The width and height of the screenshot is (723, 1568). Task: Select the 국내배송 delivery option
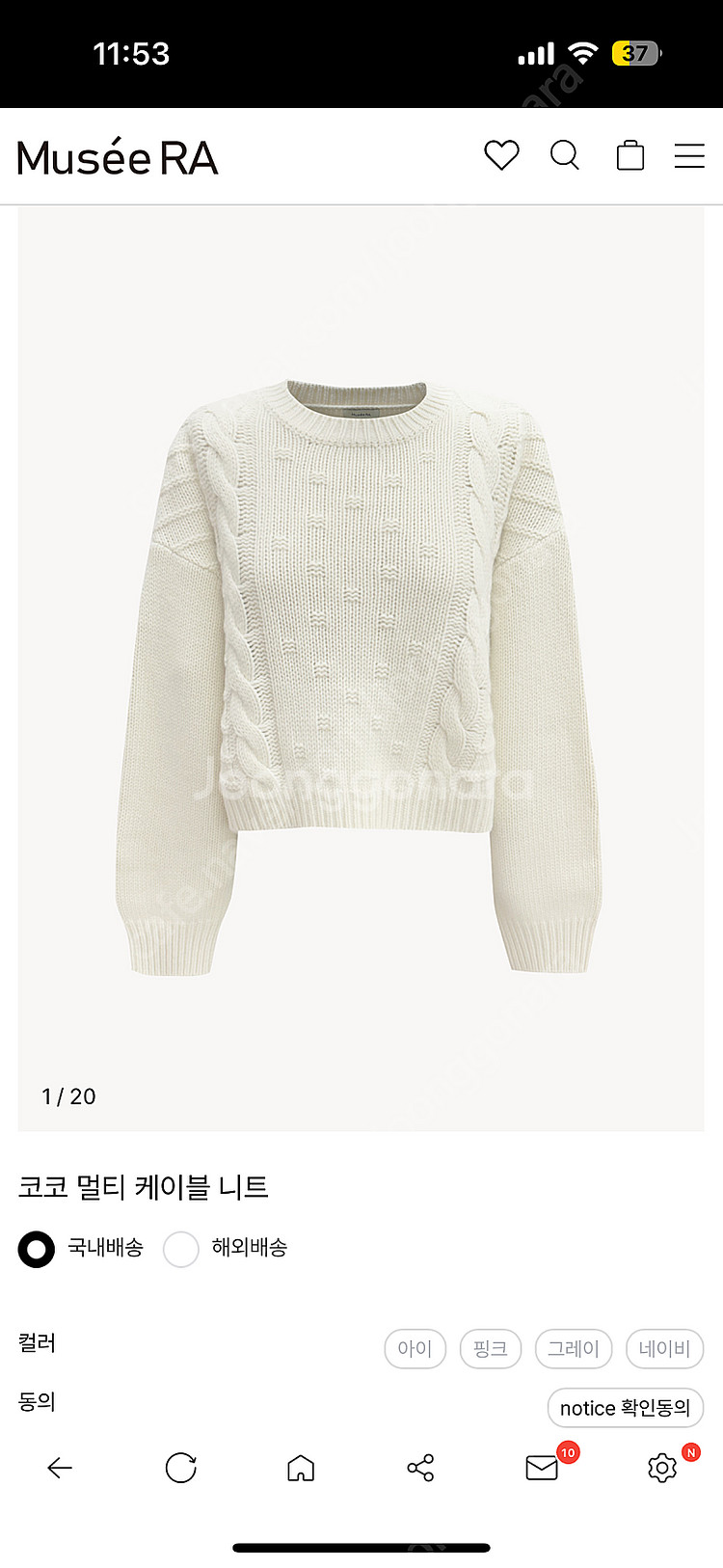coord(37,1249)
